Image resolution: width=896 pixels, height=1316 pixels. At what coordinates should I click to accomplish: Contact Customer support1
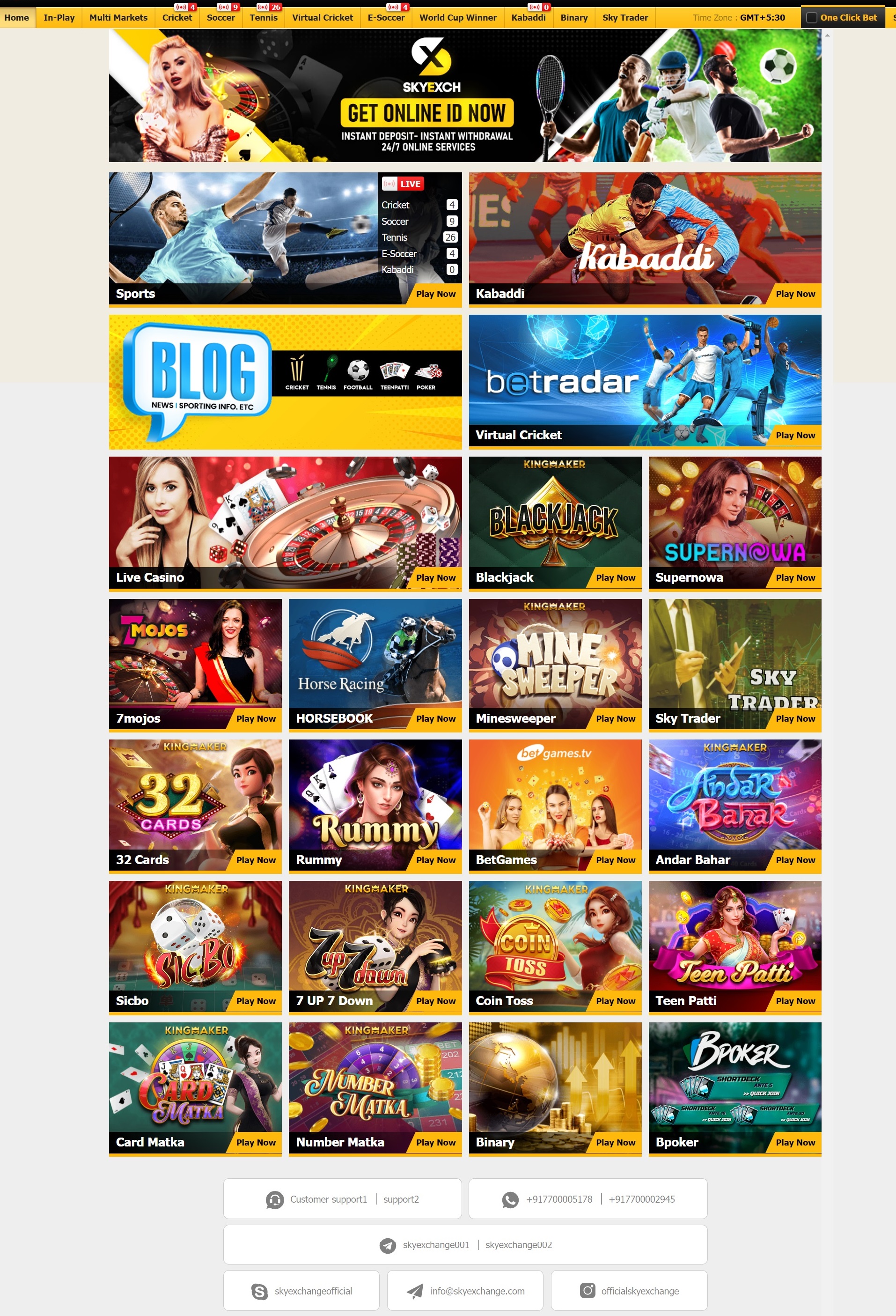point(328,1199)
